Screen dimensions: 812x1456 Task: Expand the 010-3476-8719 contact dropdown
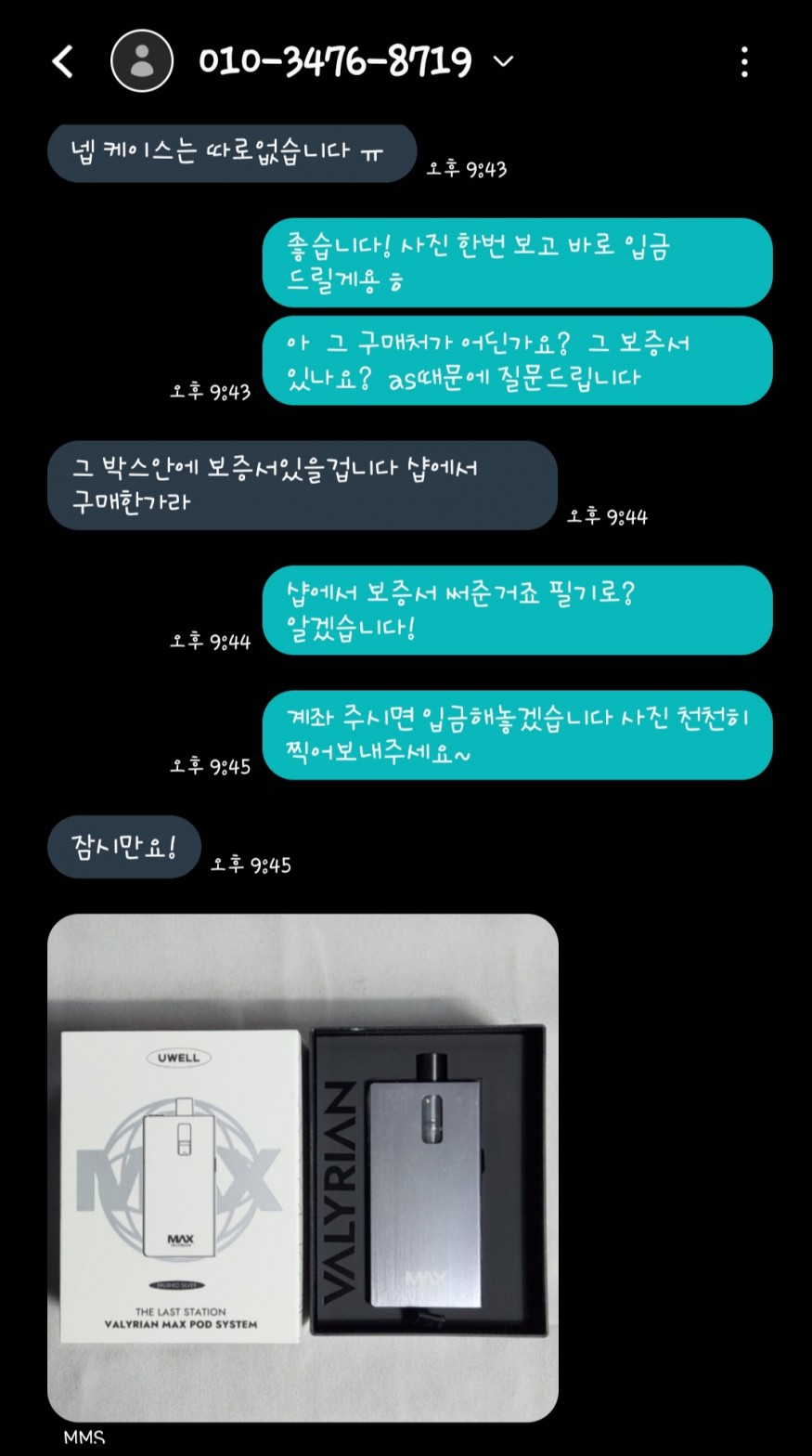point(503,62)
